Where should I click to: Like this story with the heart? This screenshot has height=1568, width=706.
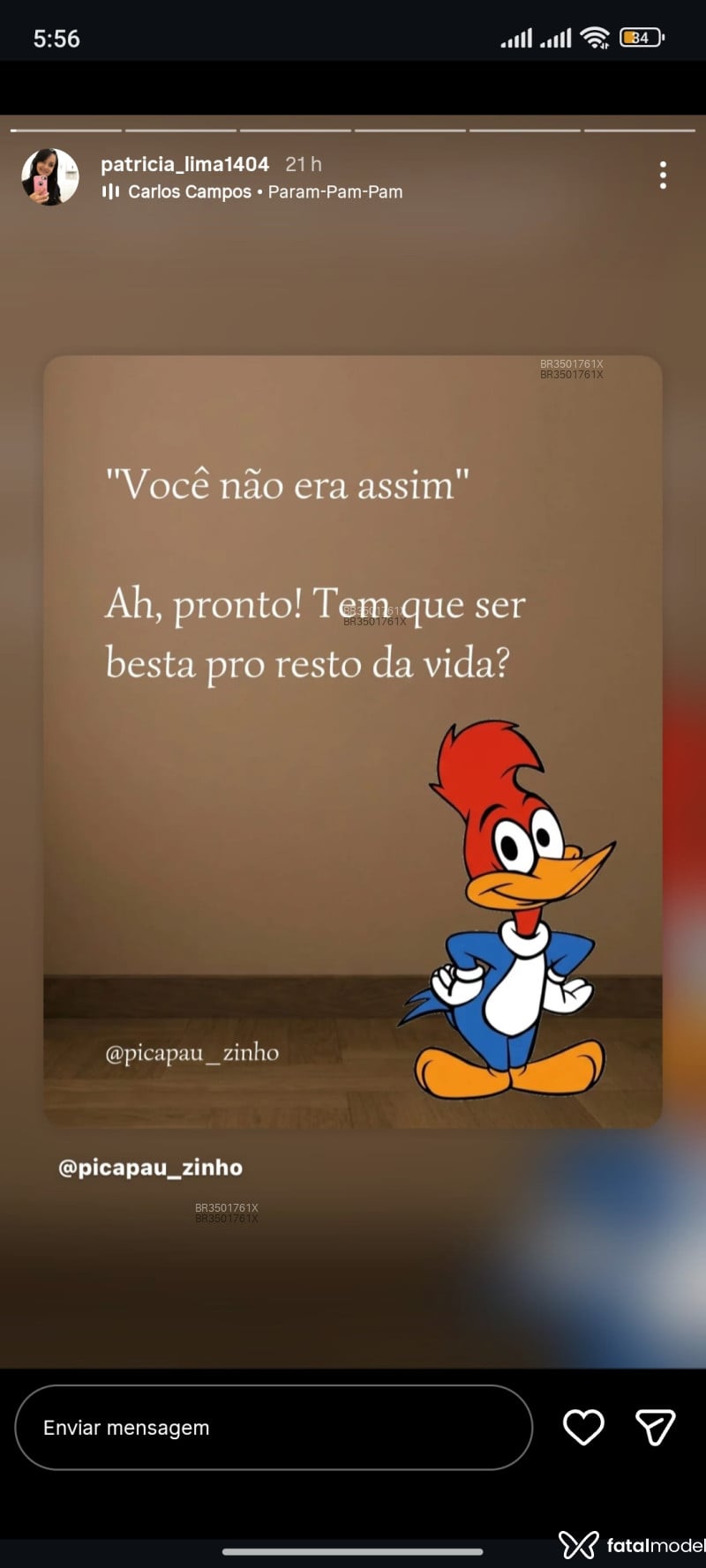click(x=583, y=1428)
